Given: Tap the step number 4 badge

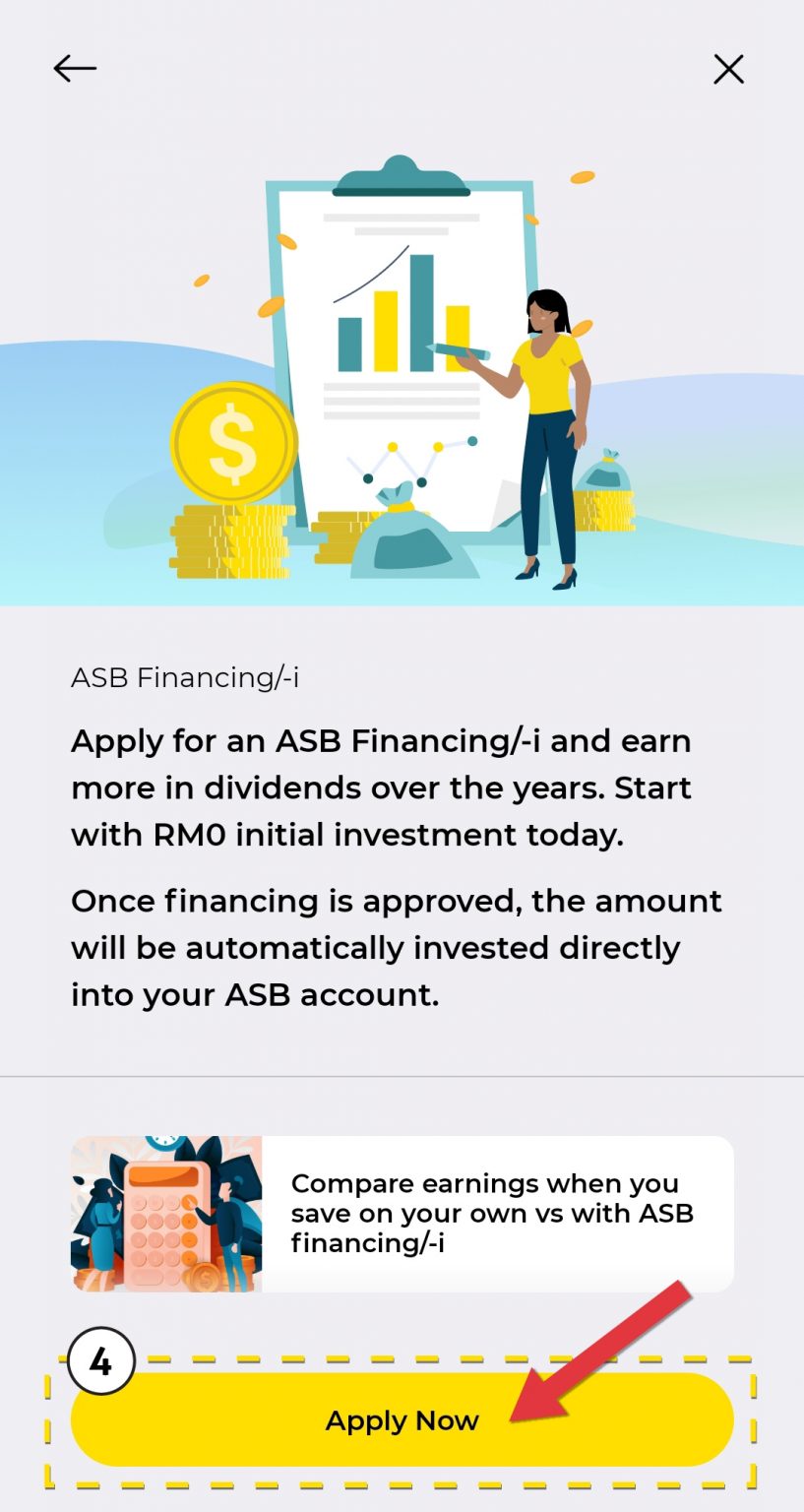Looking at the screenshot, I should [x=101, y=1359].
